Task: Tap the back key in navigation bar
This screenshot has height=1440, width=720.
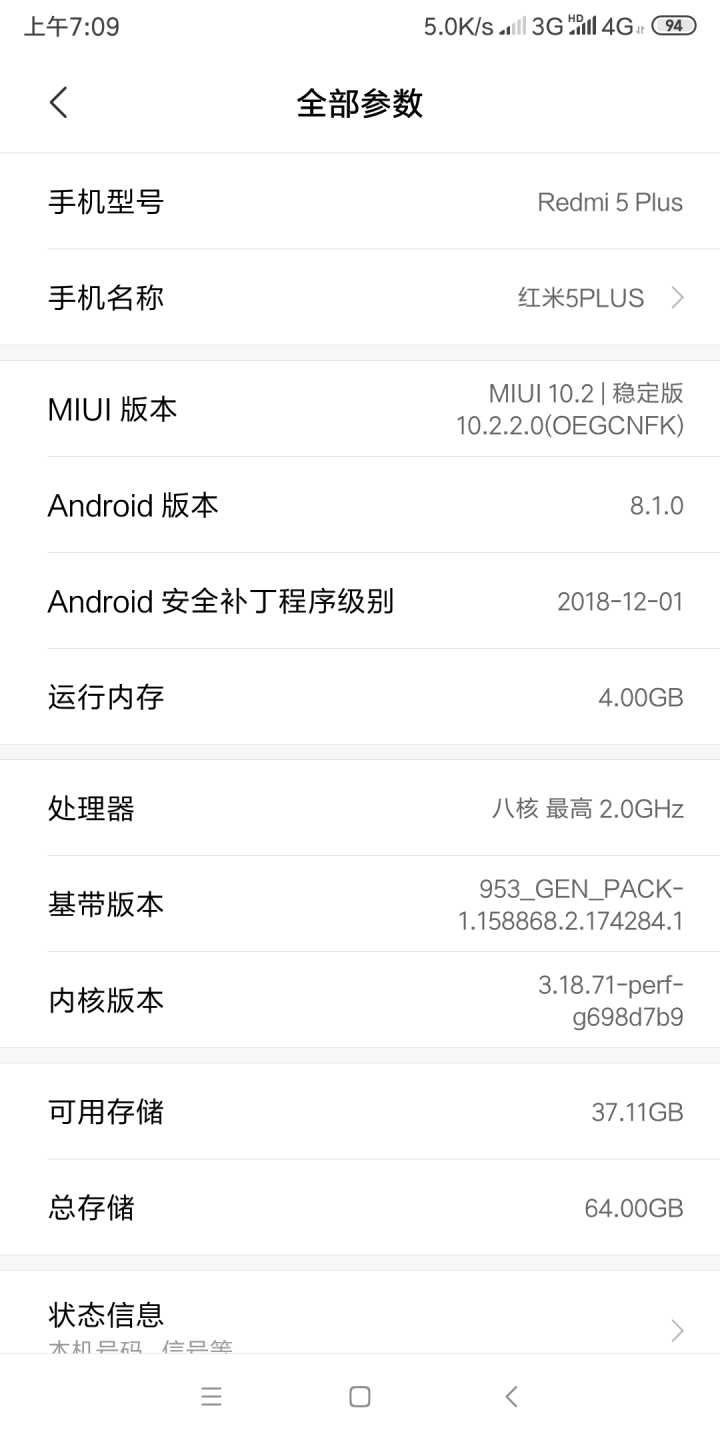Action: point(510,1396)
